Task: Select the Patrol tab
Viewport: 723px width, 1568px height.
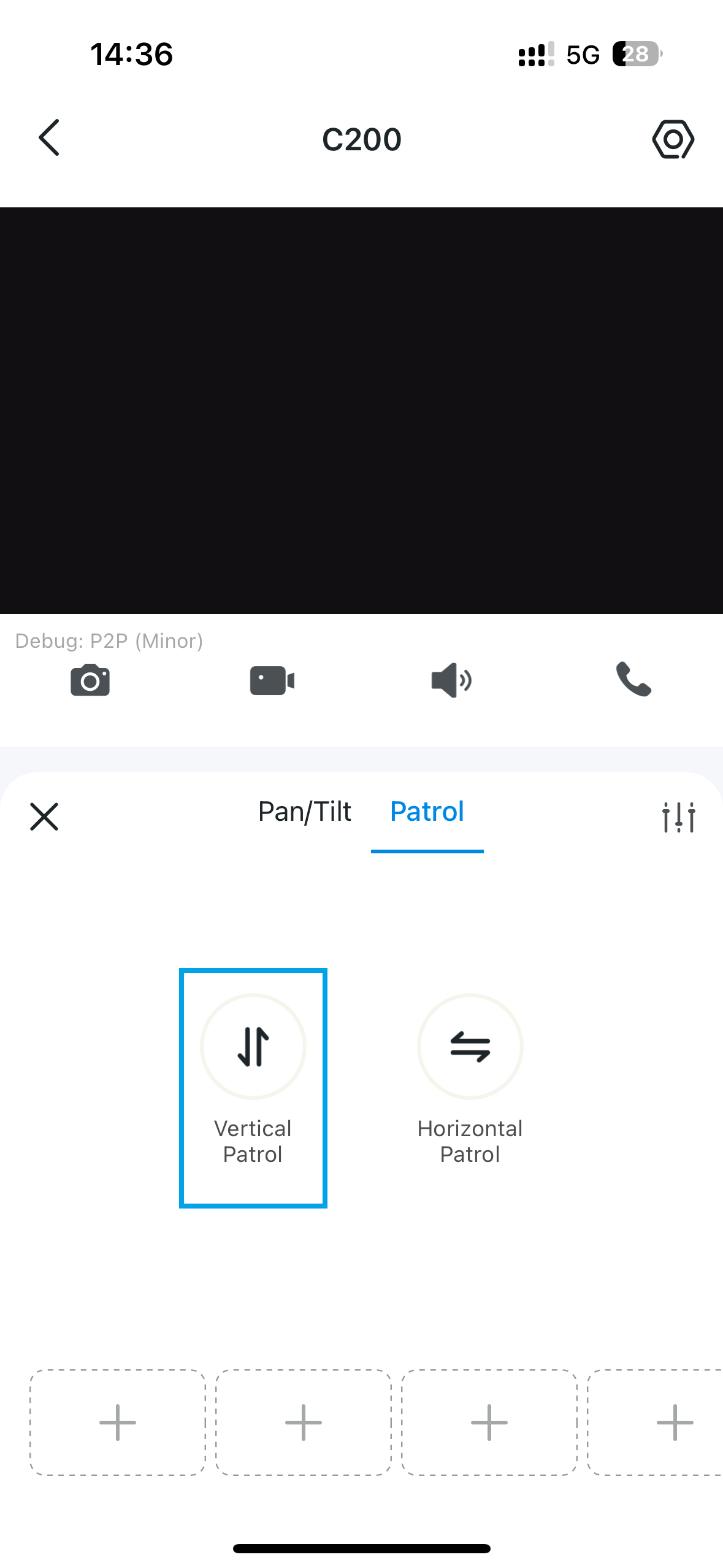Action: 427,812
